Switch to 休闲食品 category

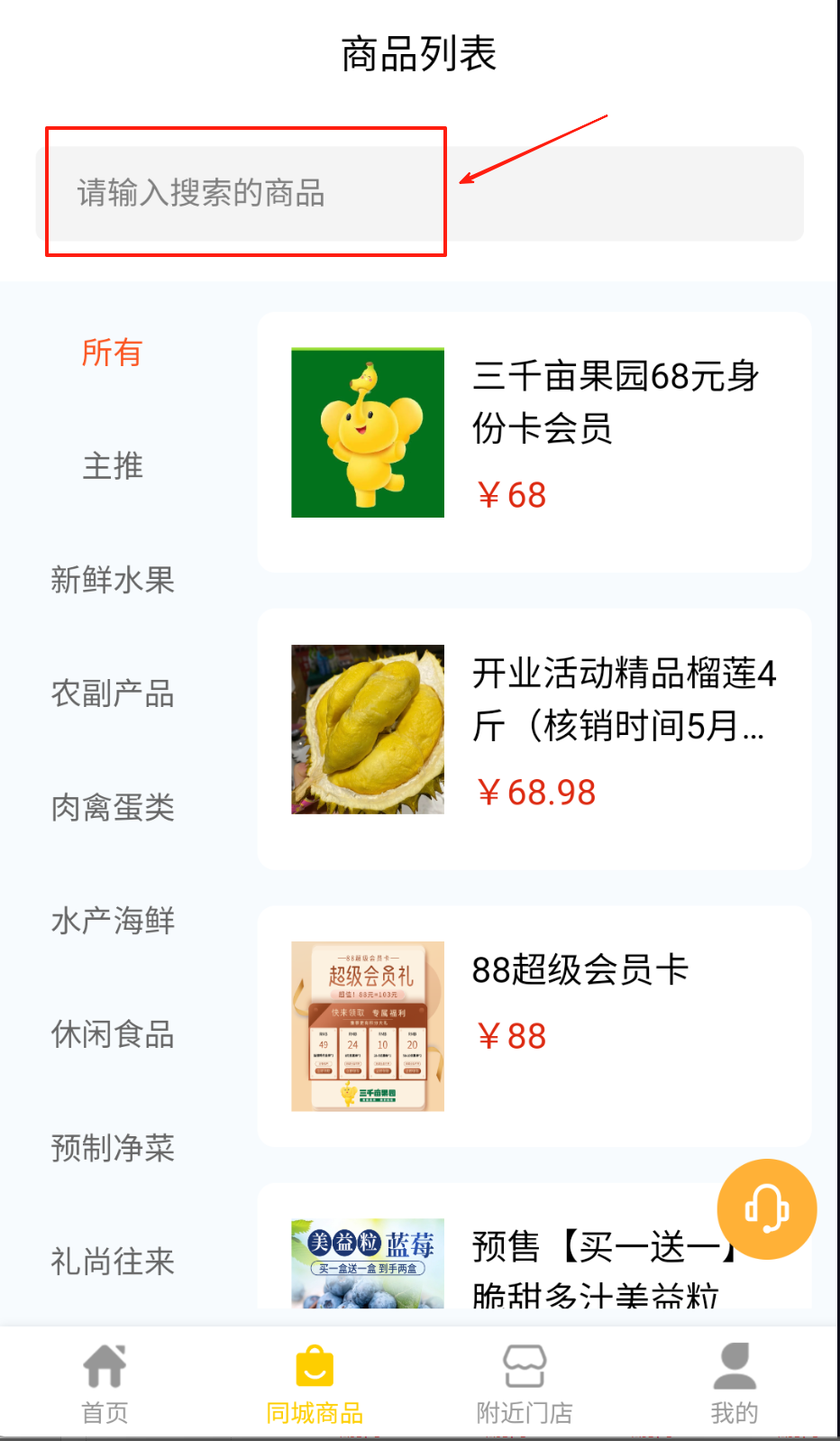[113, 1034]
